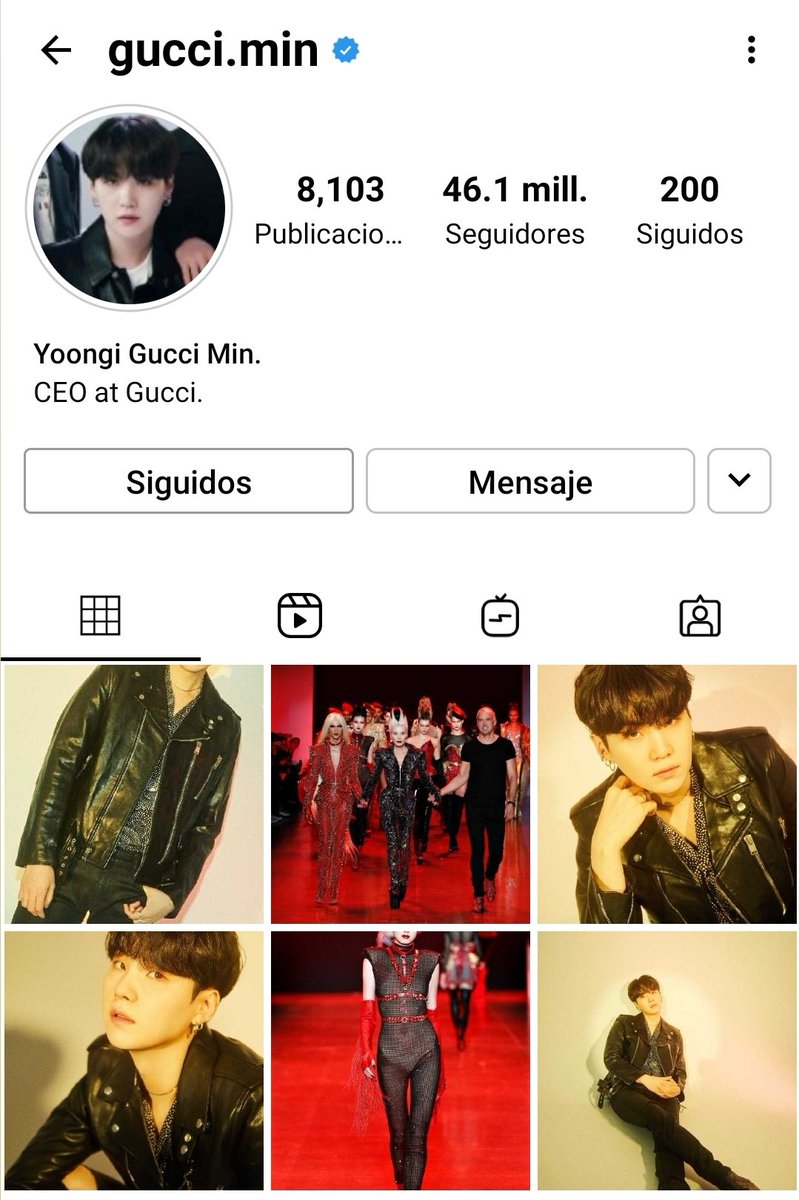
Task: Open the IGTV videos icon
Action: 499,617
